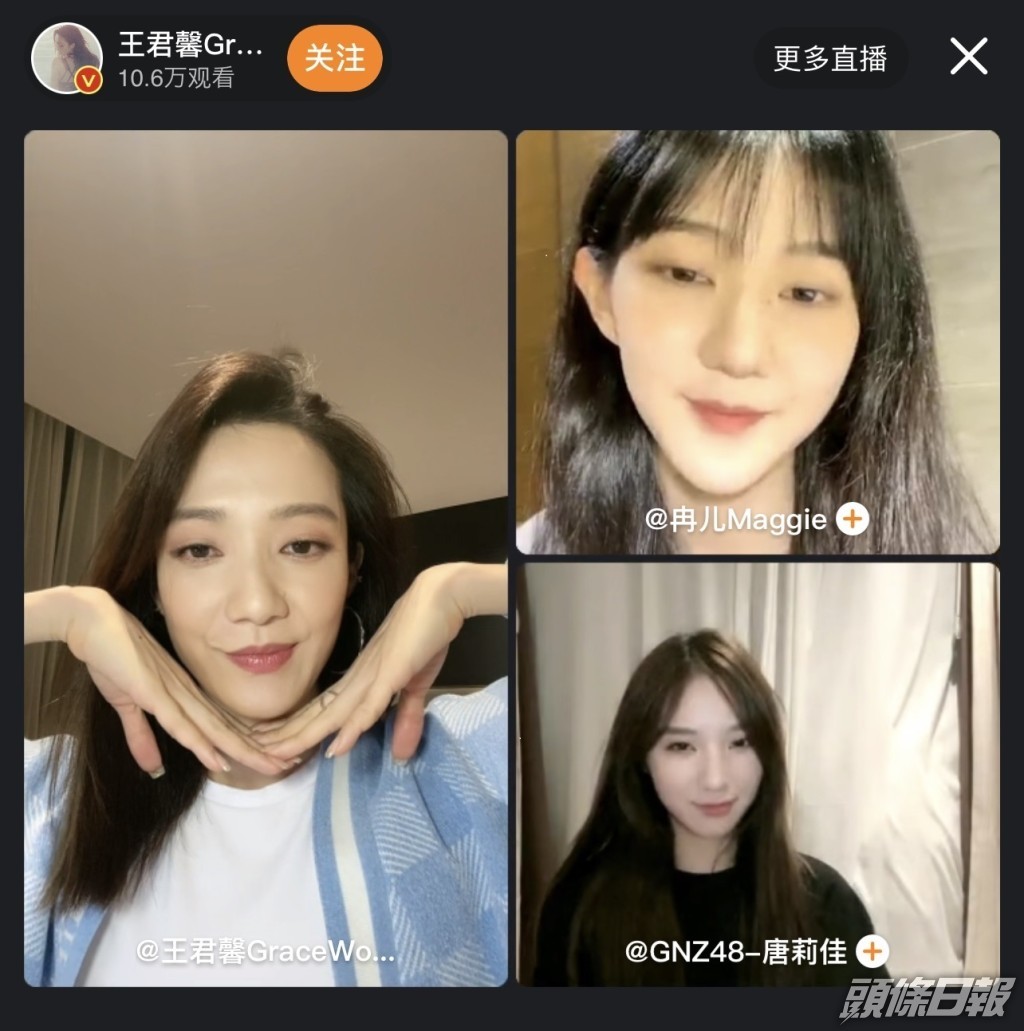Viewport: 1024px width, 1031px height.
Task: Open @冉儿Maggie's name label
Action: [x=745, y=520]
